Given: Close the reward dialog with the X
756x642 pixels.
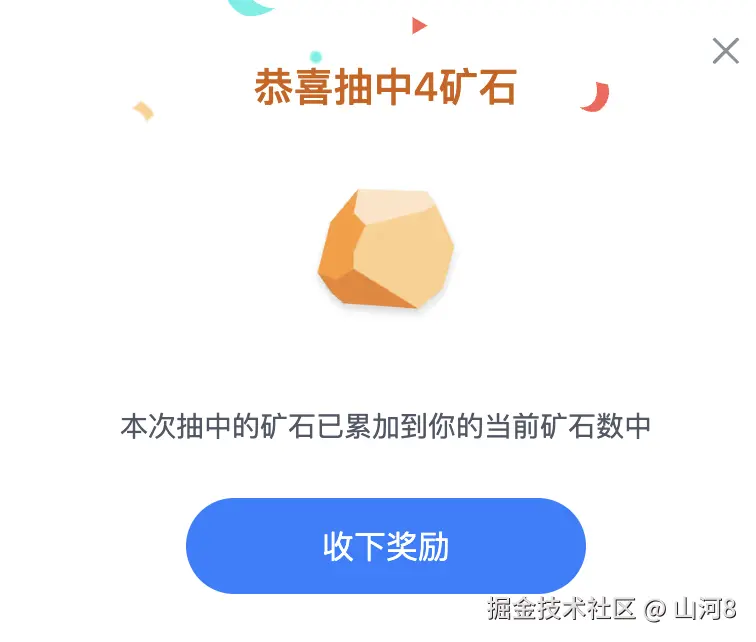Looking at the screenshot, I should click(725, 51).
